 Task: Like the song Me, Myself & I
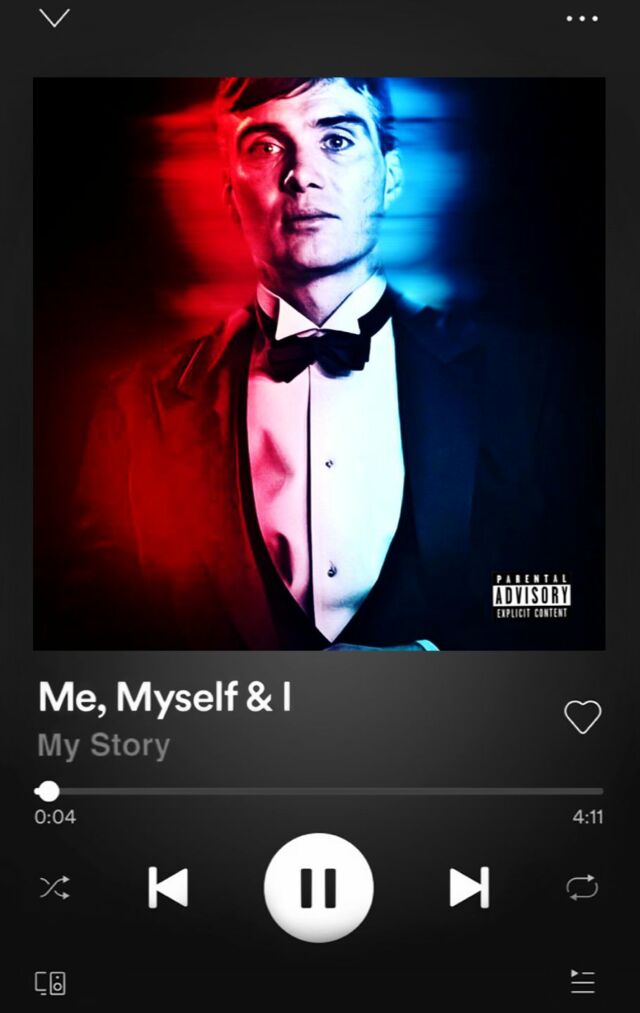(x=582, y=716)
